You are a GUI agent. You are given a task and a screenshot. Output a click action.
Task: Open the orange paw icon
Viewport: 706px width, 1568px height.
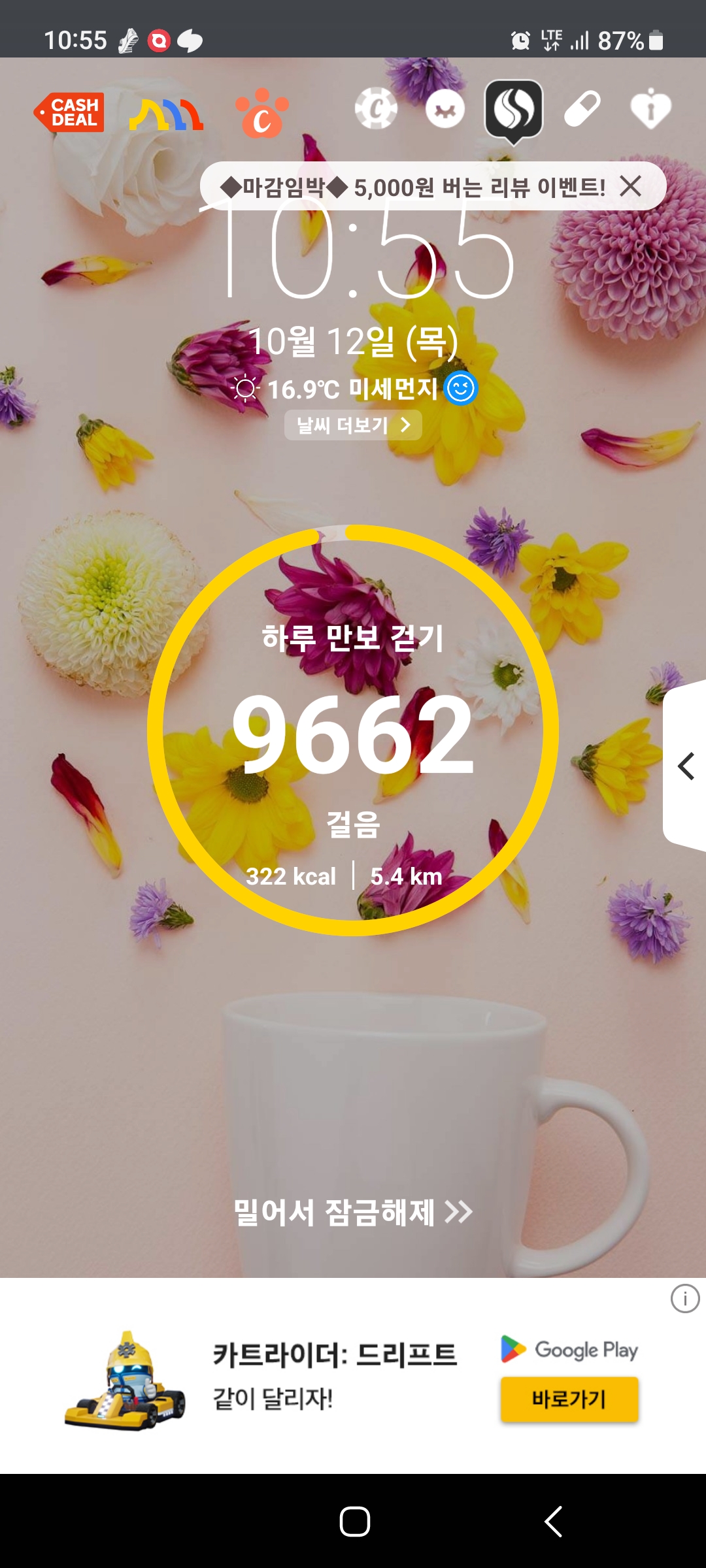click(262, 112)
